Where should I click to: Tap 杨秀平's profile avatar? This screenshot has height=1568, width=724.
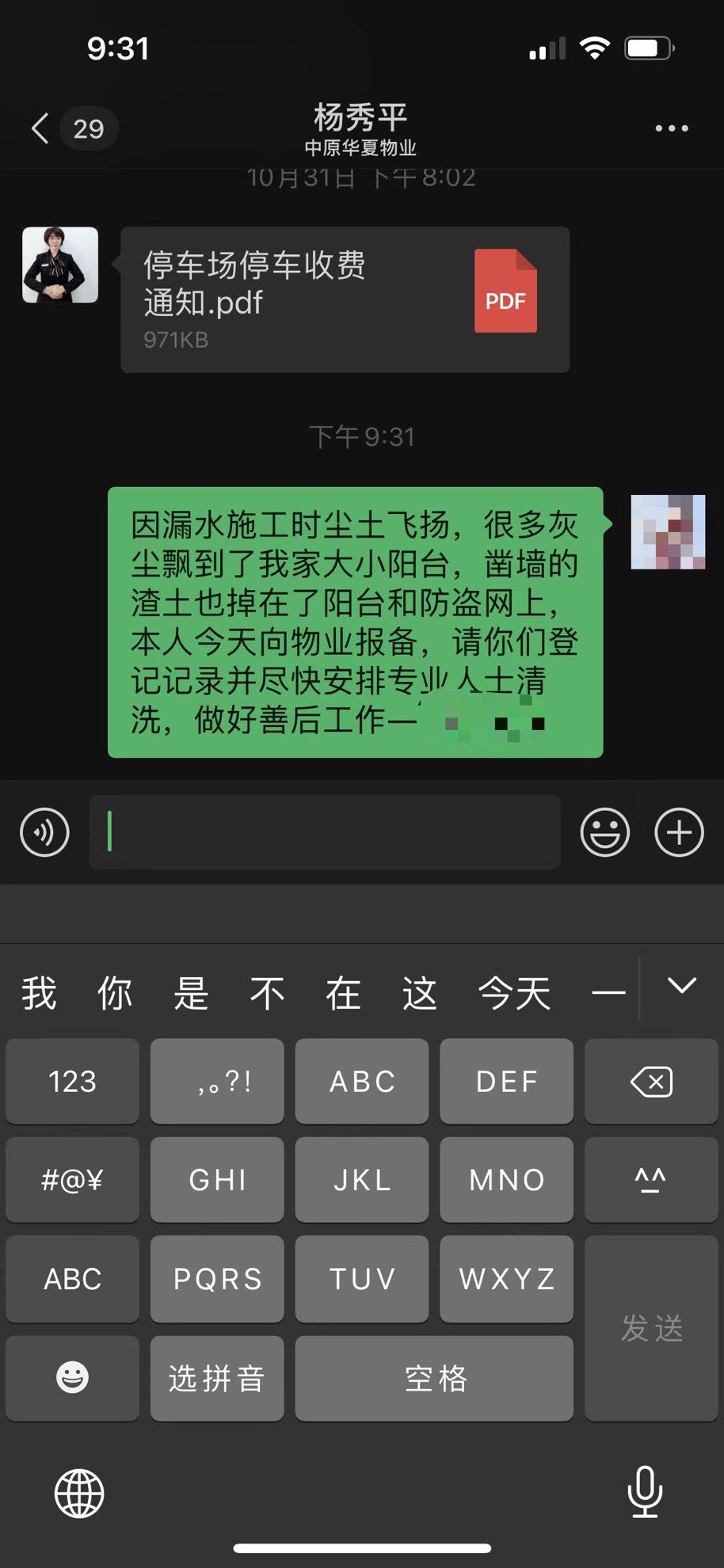point(60,265)
